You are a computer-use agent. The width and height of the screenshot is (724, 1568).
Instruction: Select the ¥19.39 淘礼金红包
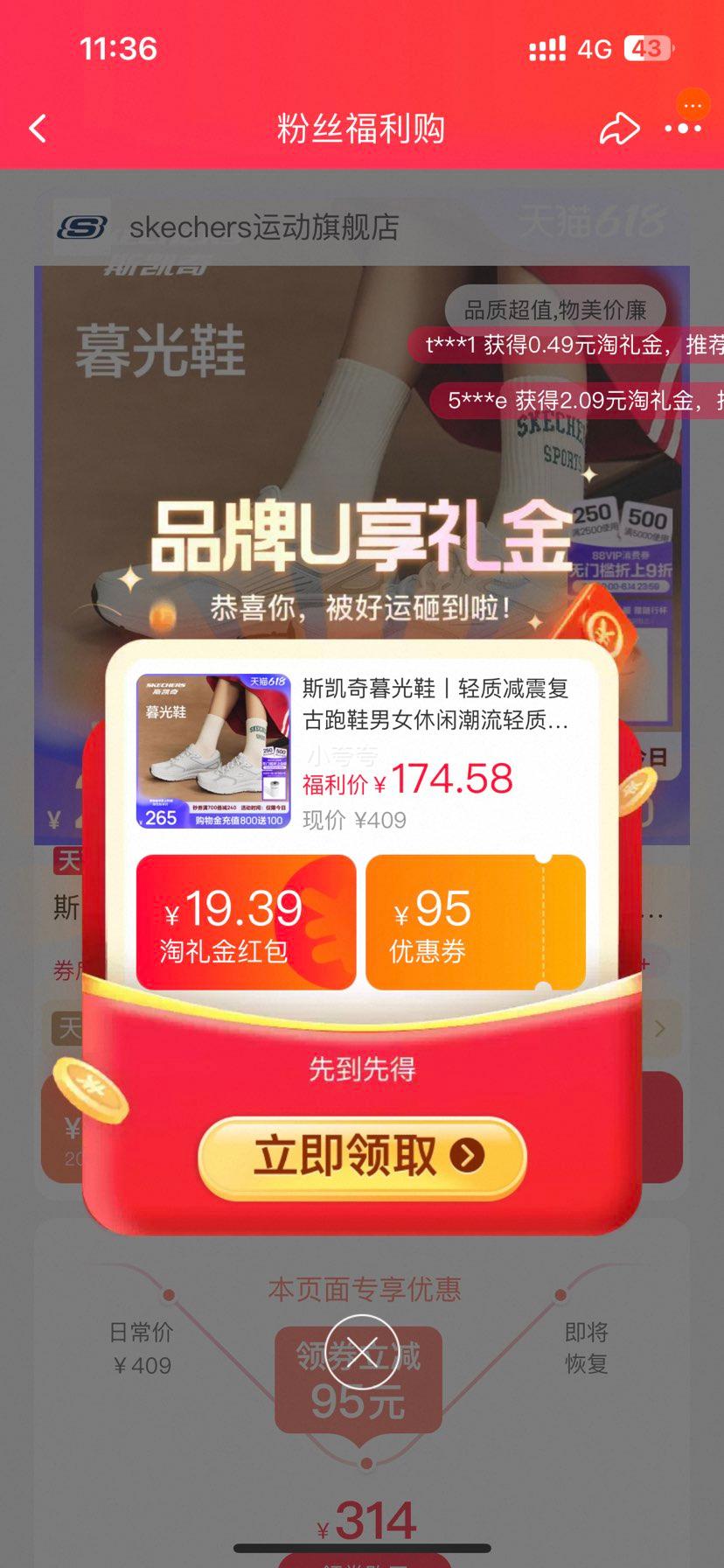246,922
